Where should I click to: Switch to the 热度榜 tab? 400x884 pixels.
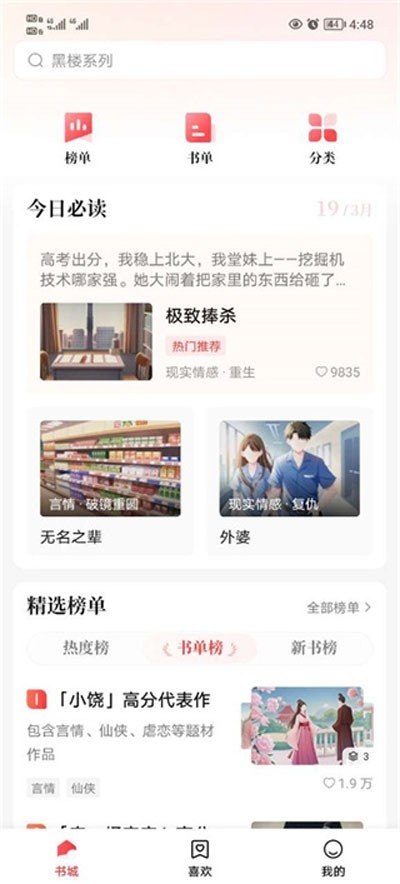coord(86,648)
